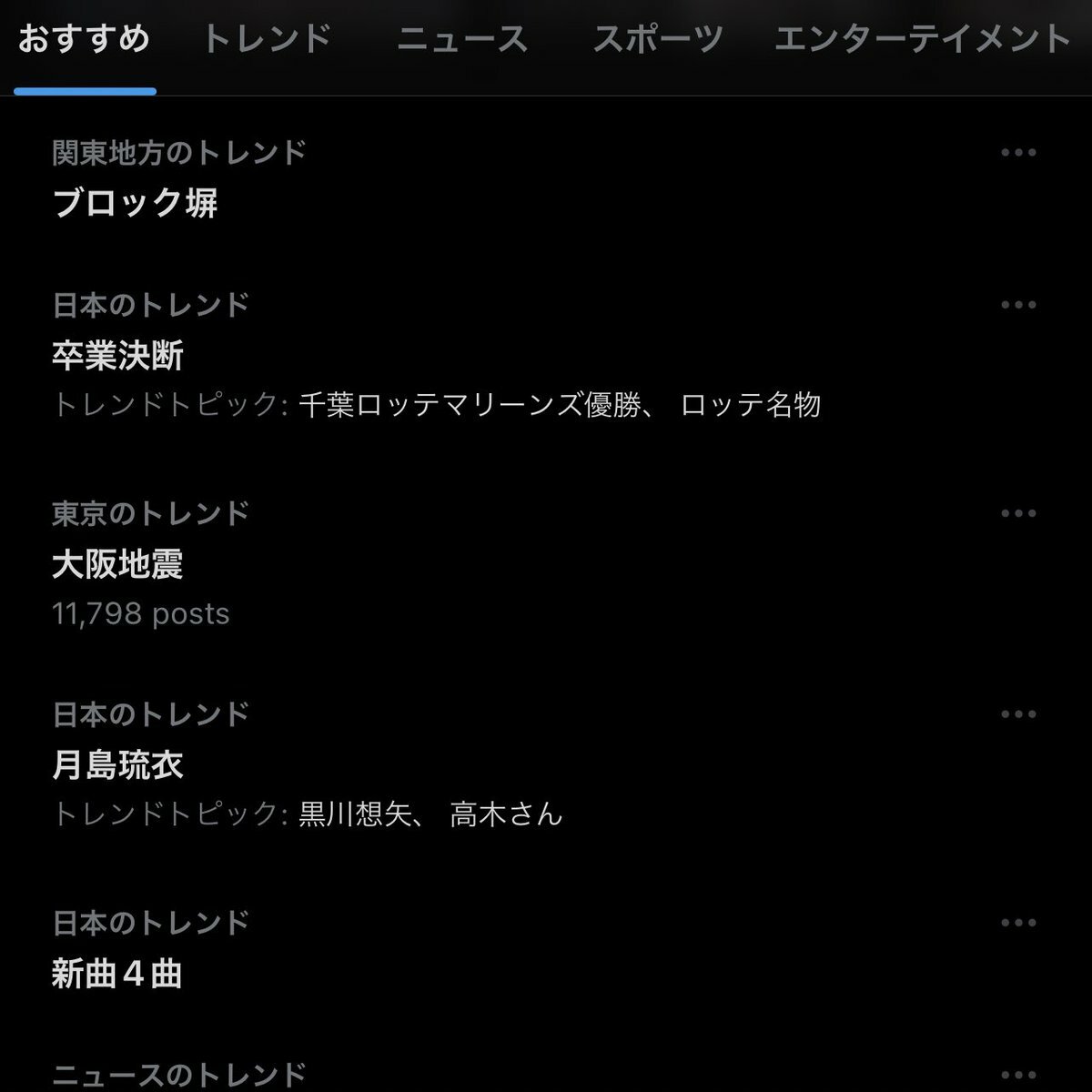Select the おすすめ tab
This screenshot has height=1092, width=1092.
(x=84, y=39)
